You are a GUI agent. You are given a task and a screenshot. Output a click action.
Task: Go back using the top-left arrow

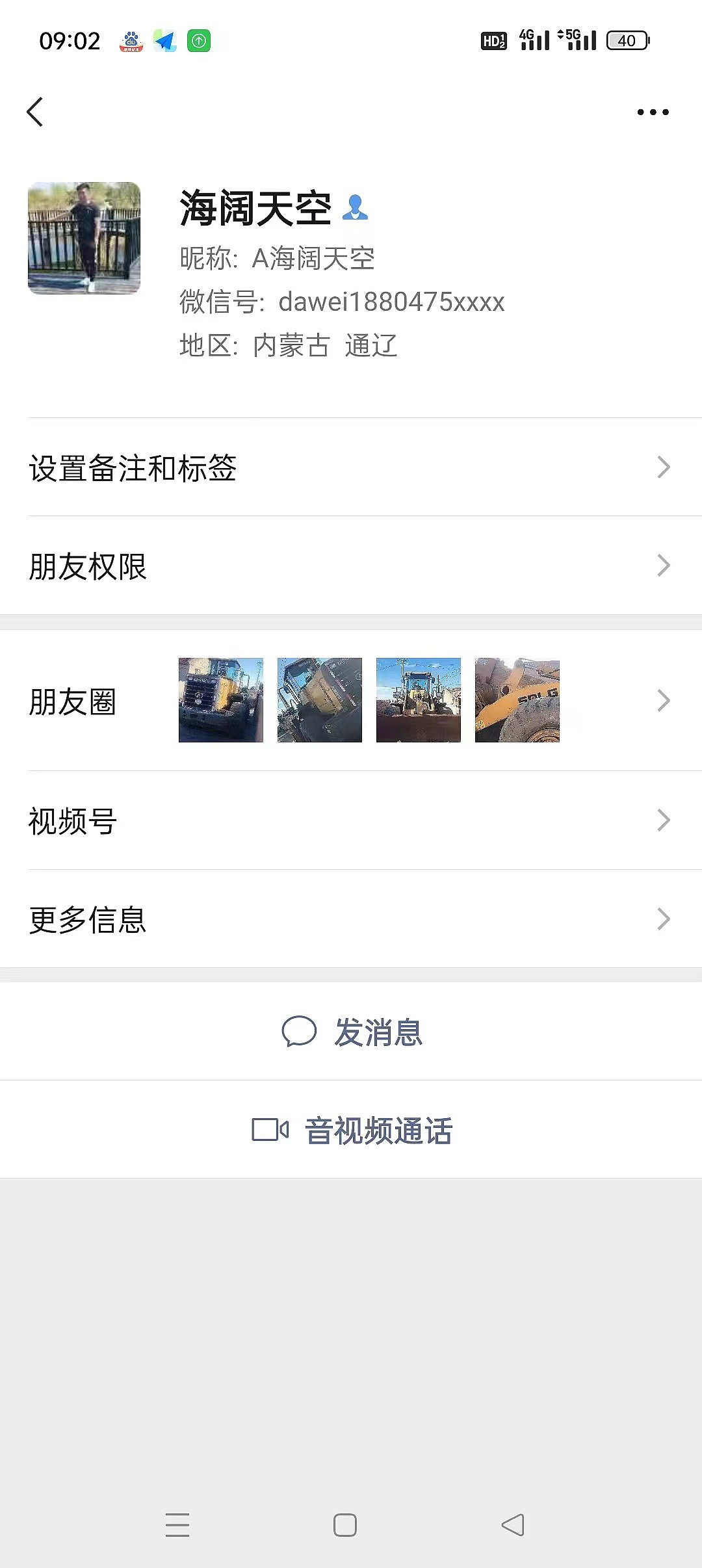35,112
